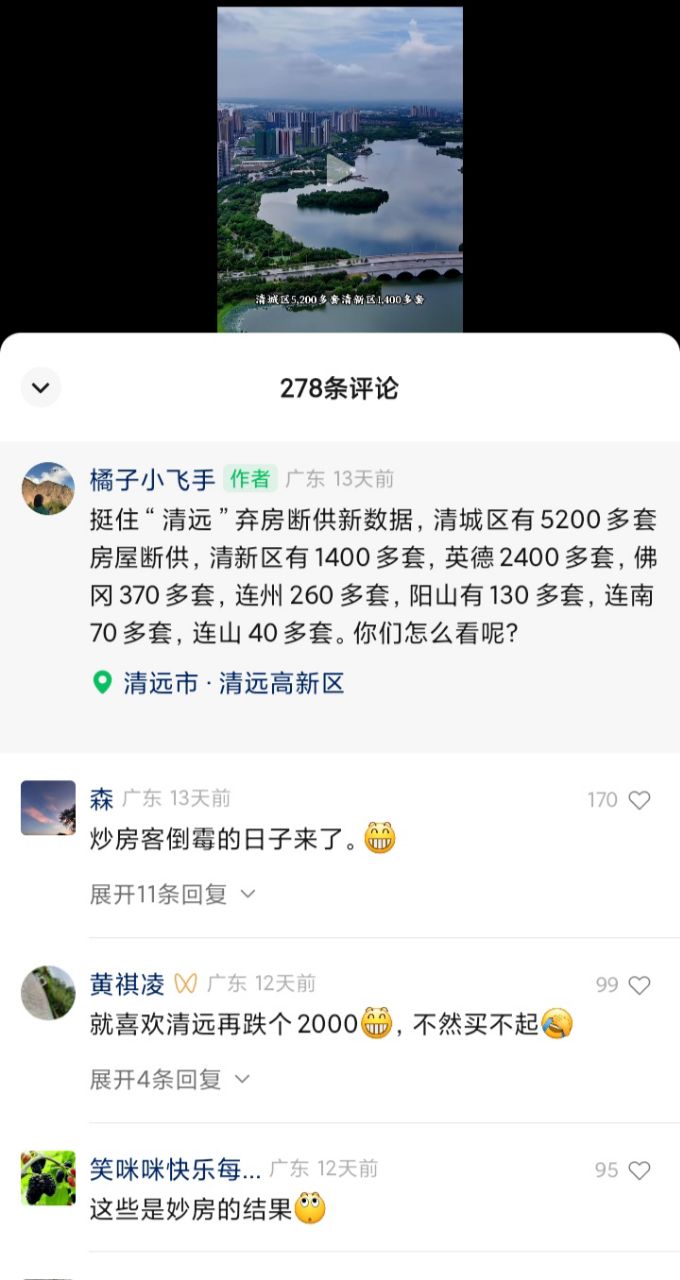Like 森's comment
The image size is (680, 1280).
click(x=639, y=800)
